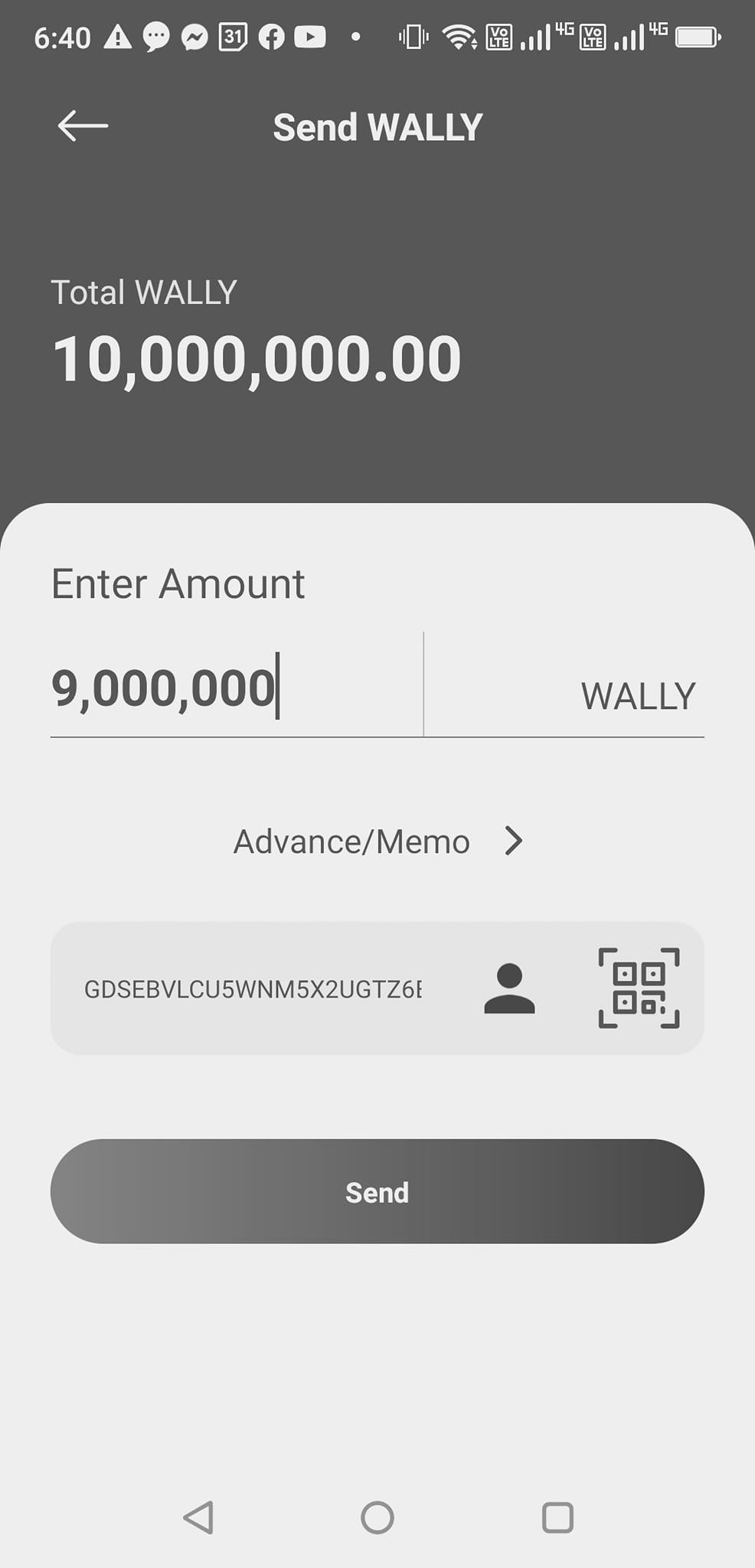Go back from Send WALLY screen
Viewport: 755px width, 1568px height.
[83, 126]
